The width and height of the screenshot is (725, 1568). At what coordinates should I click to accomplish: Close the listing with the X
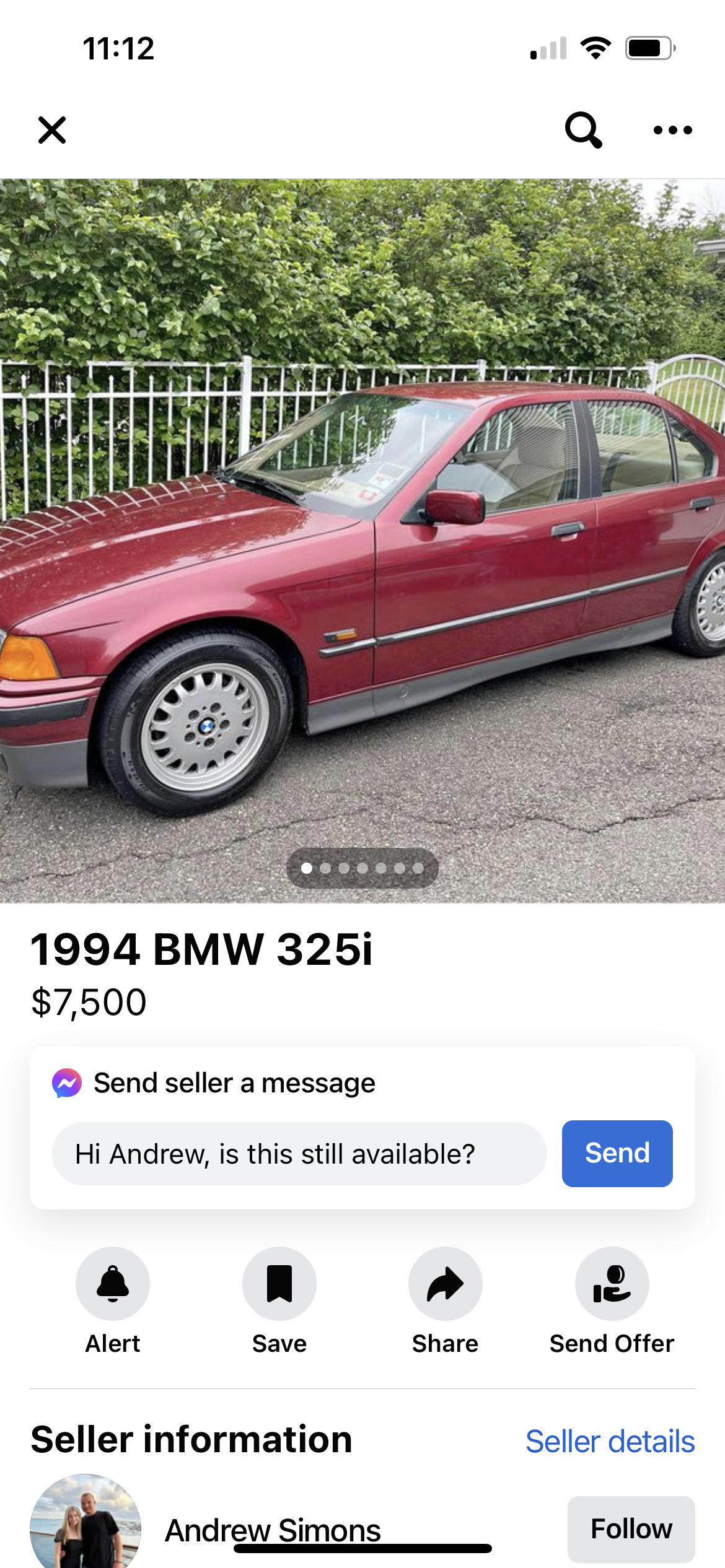click(x=52, y=130)
